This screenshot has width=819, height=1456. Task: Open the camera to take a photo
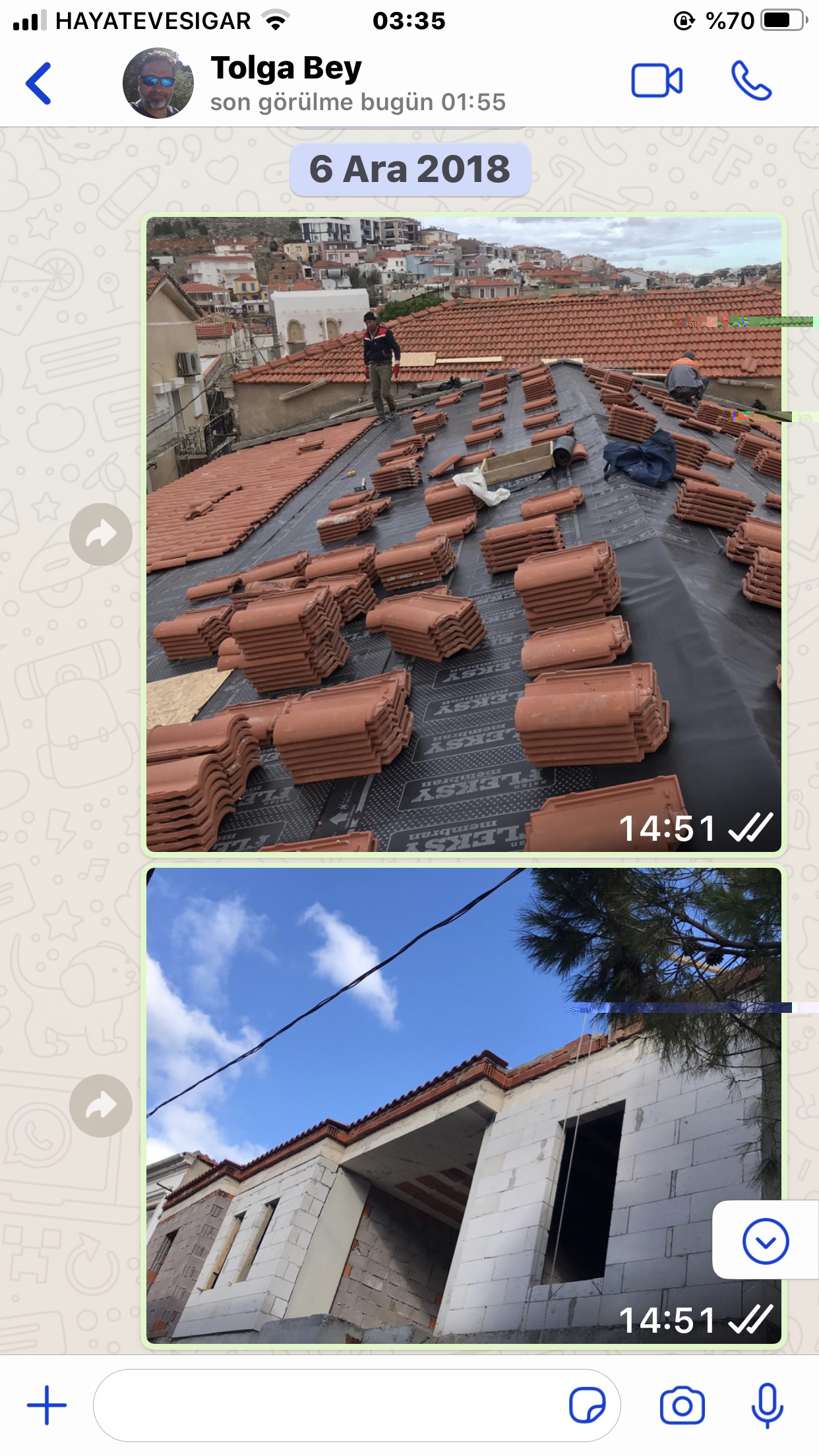point(682,1405)
